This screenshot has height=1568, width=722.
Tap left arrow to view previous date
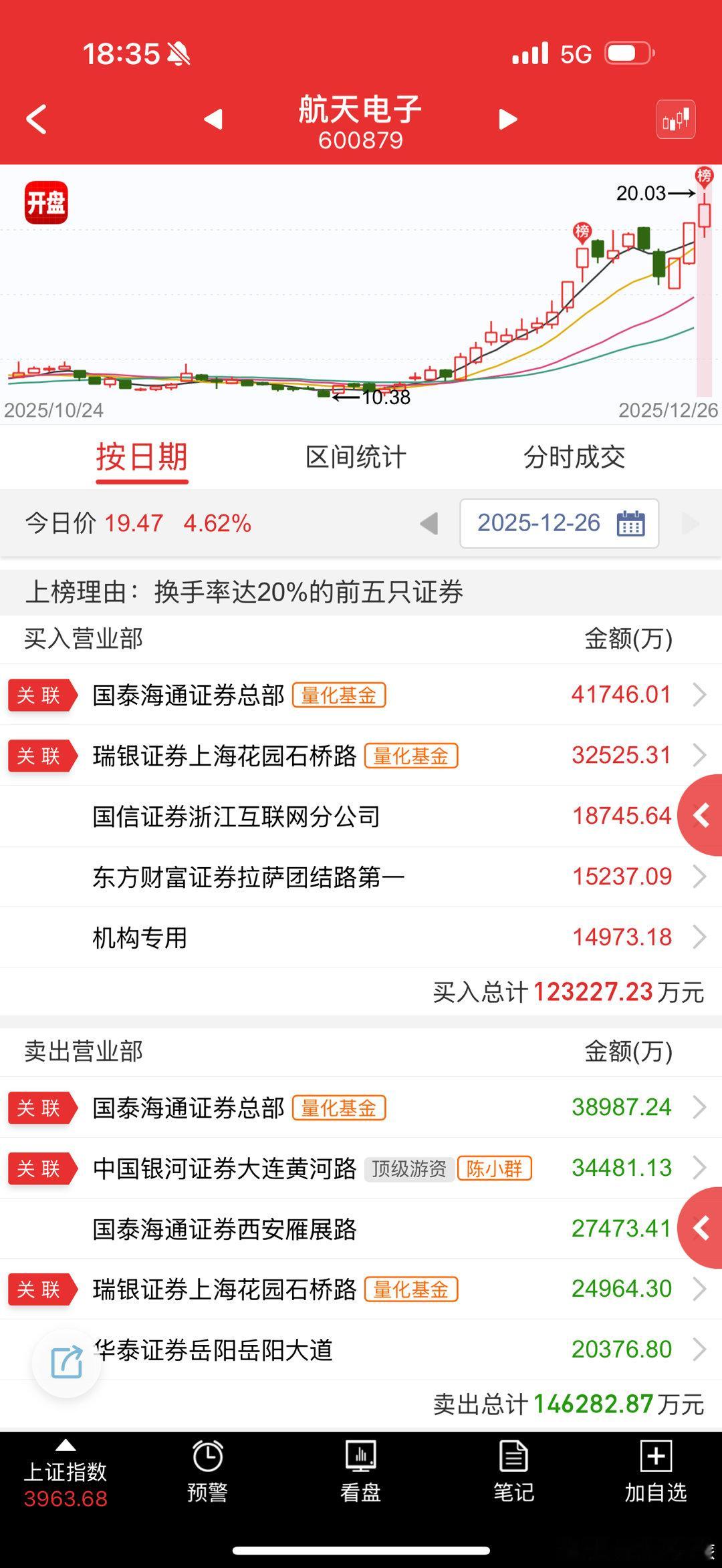[x=429, y=524]
